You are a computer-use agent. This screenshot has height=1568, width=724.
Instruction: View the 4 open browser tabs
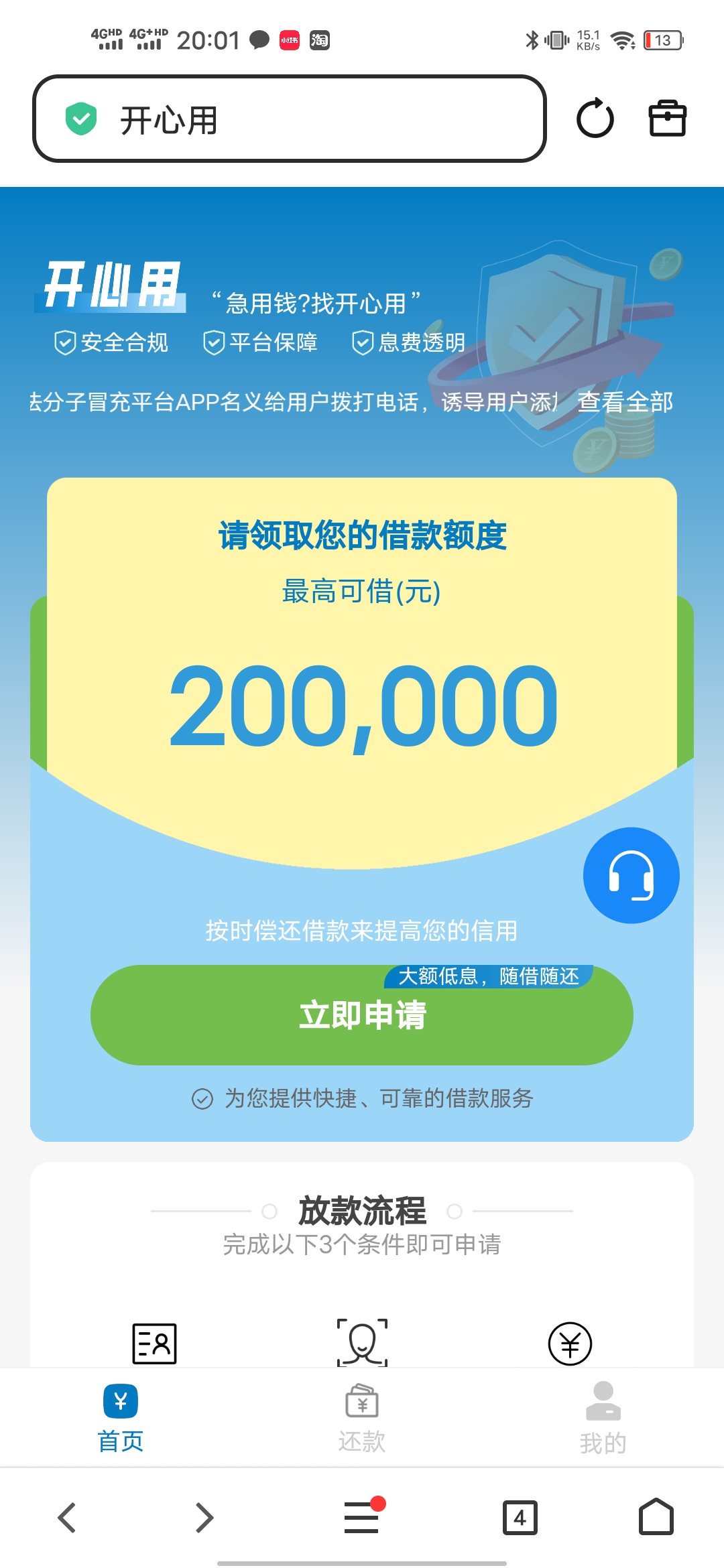click(x=520, y=1518)
